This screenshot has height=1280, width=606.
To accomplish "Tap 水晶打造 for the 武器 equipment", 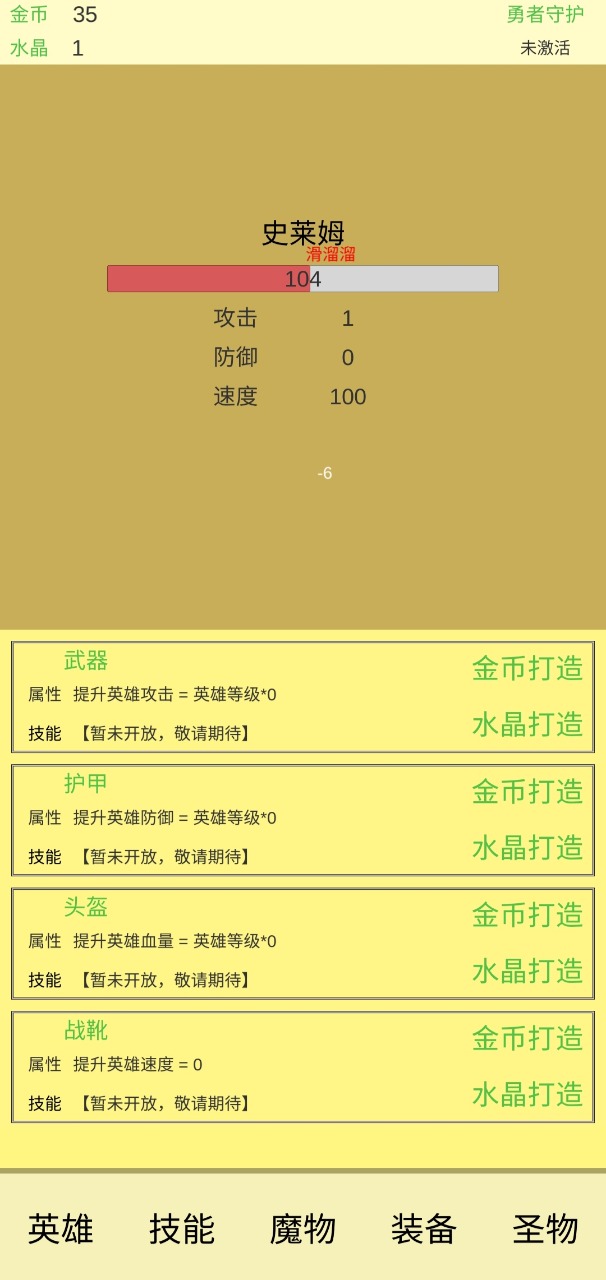I will click(527, 724).
